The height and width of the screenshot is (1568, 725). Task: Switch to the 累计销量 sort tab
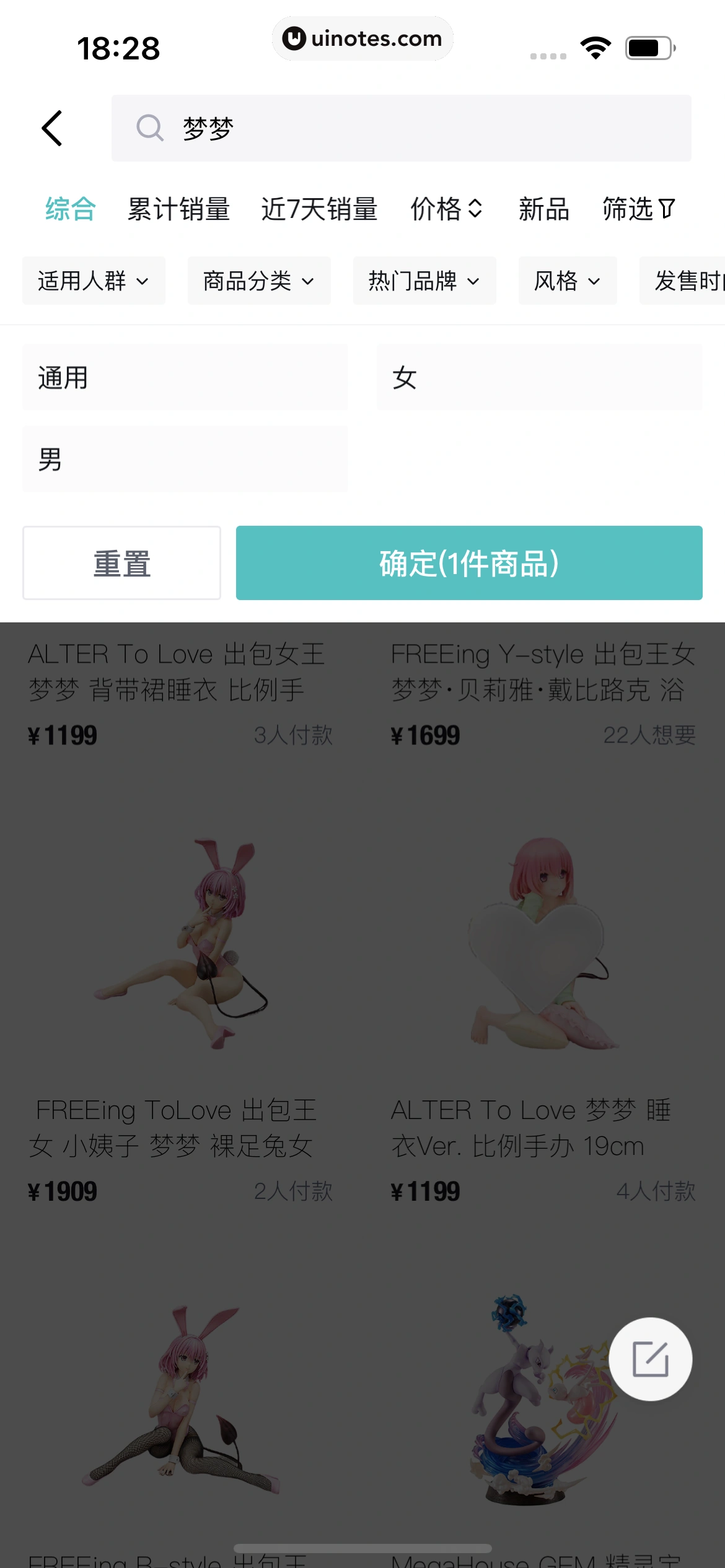pos(179,209)
